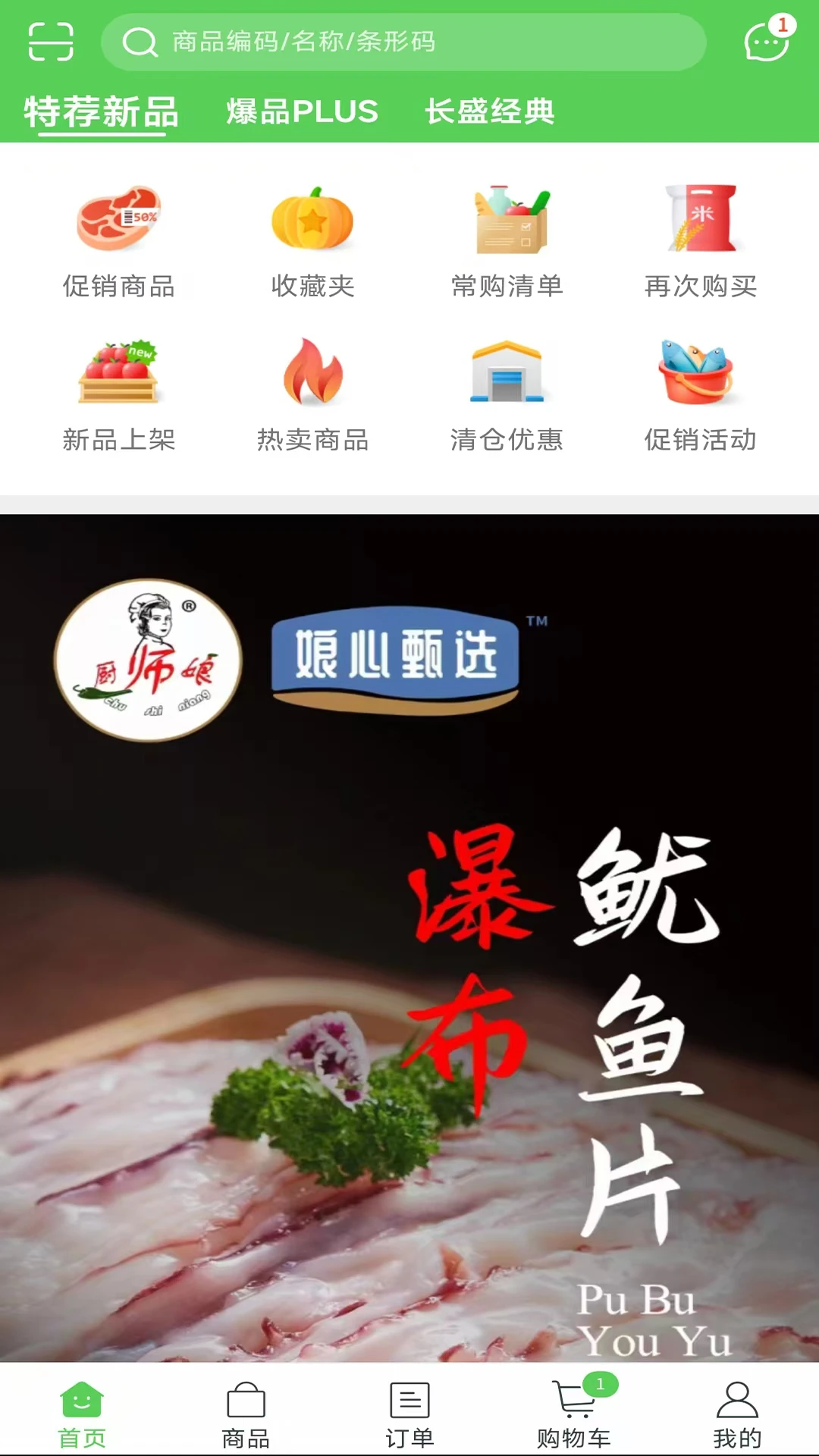
Task: Select the 首页 home tab
Action: click(82, 1414)
